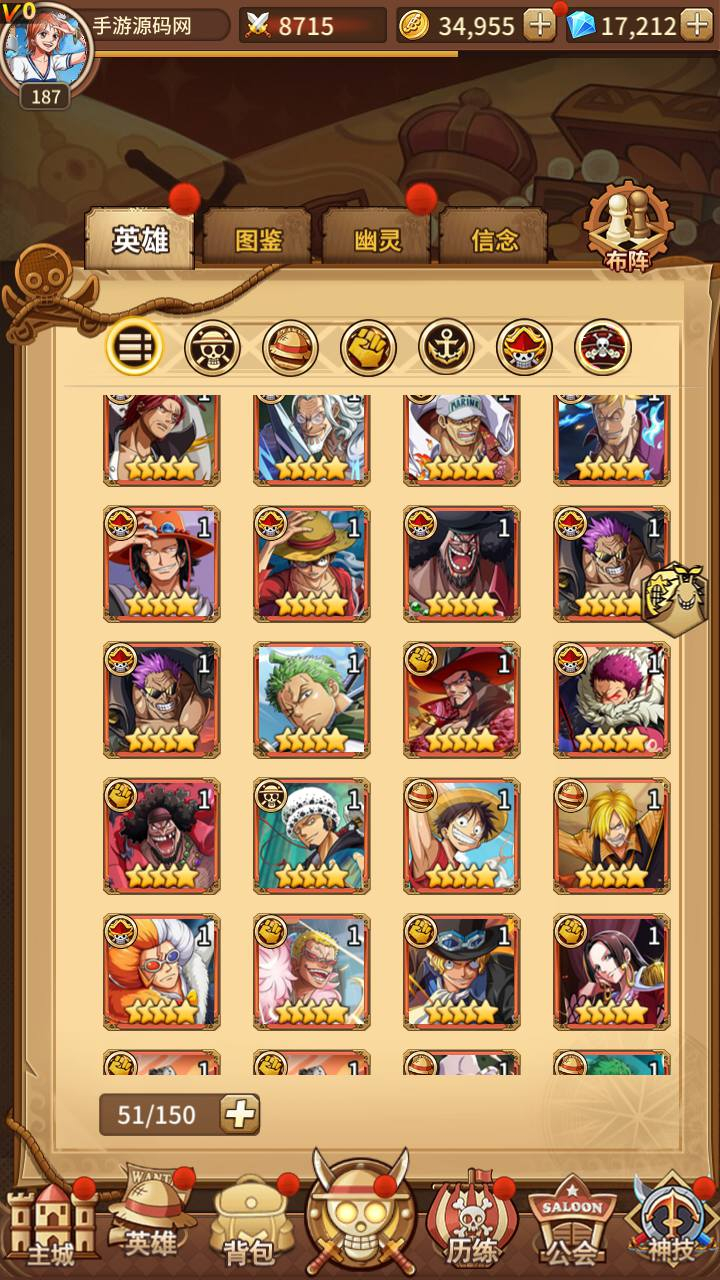Screen dimensions: 720x1280
Task: Open the 幽灵 tab
Action: (377, 238)
